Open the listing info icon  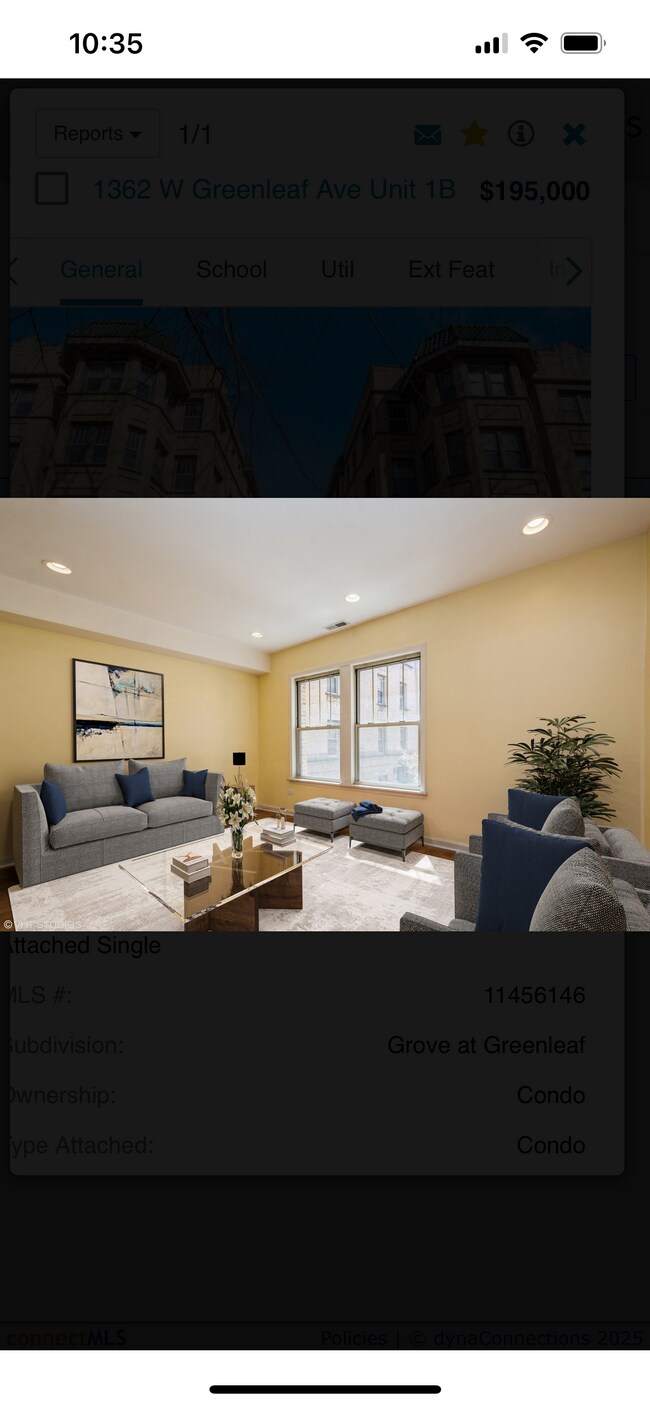pyautogui.click(x=521, y=134)
